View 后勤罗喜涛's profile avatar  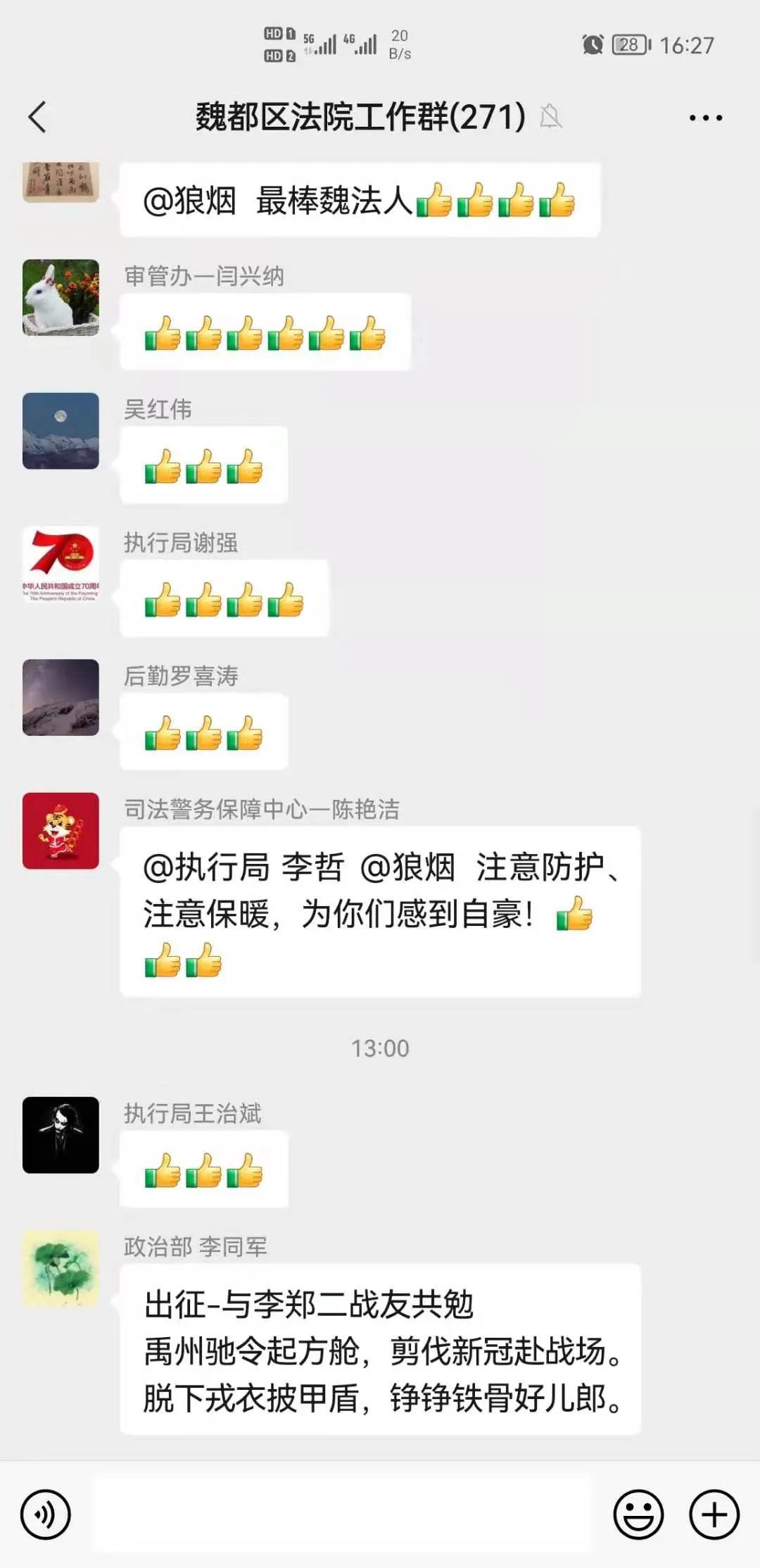click(x=61, y=697)
